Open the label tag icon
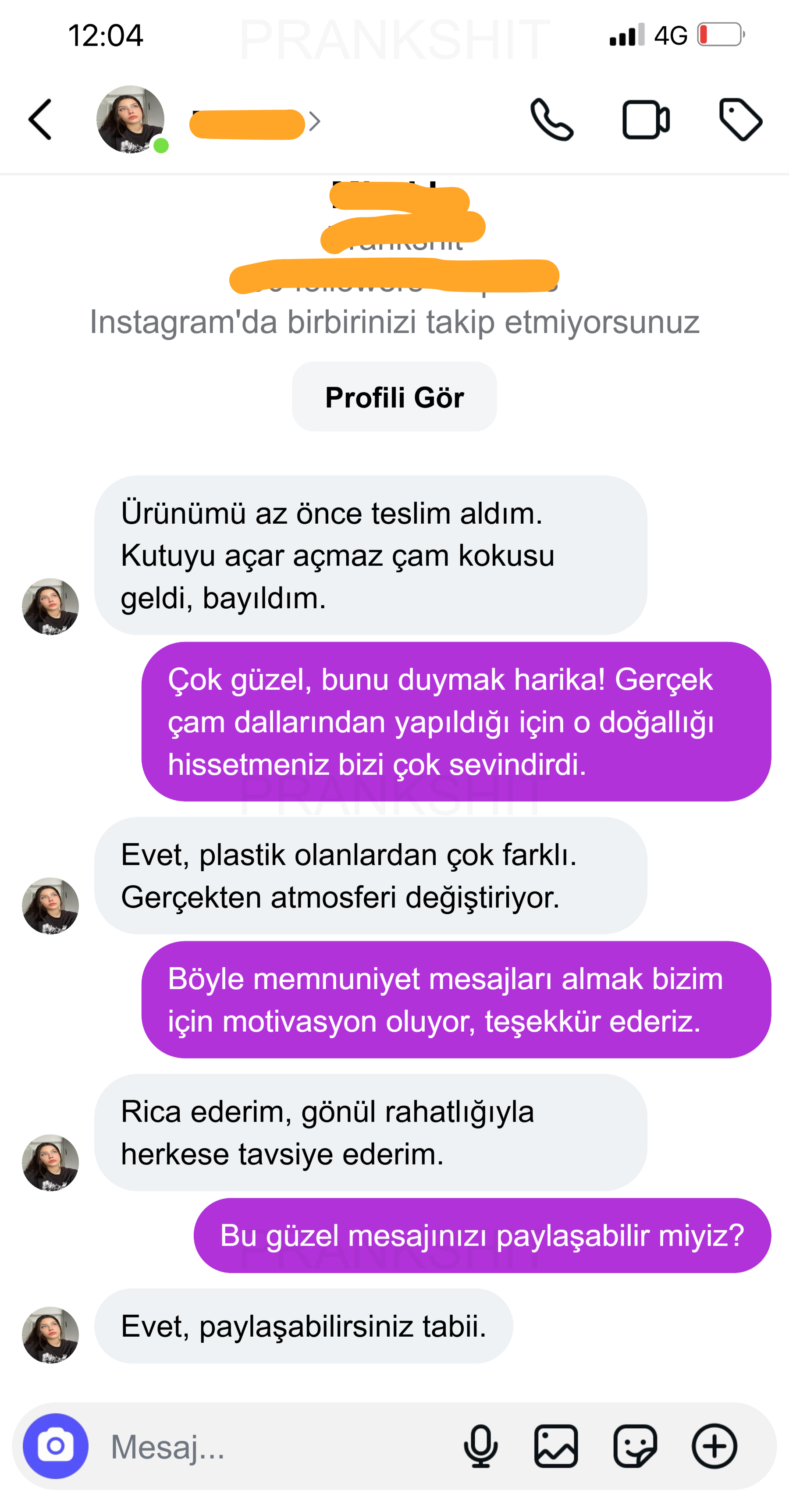The image size is (789, 1512). pyautogui.click(x=740, y=120)
